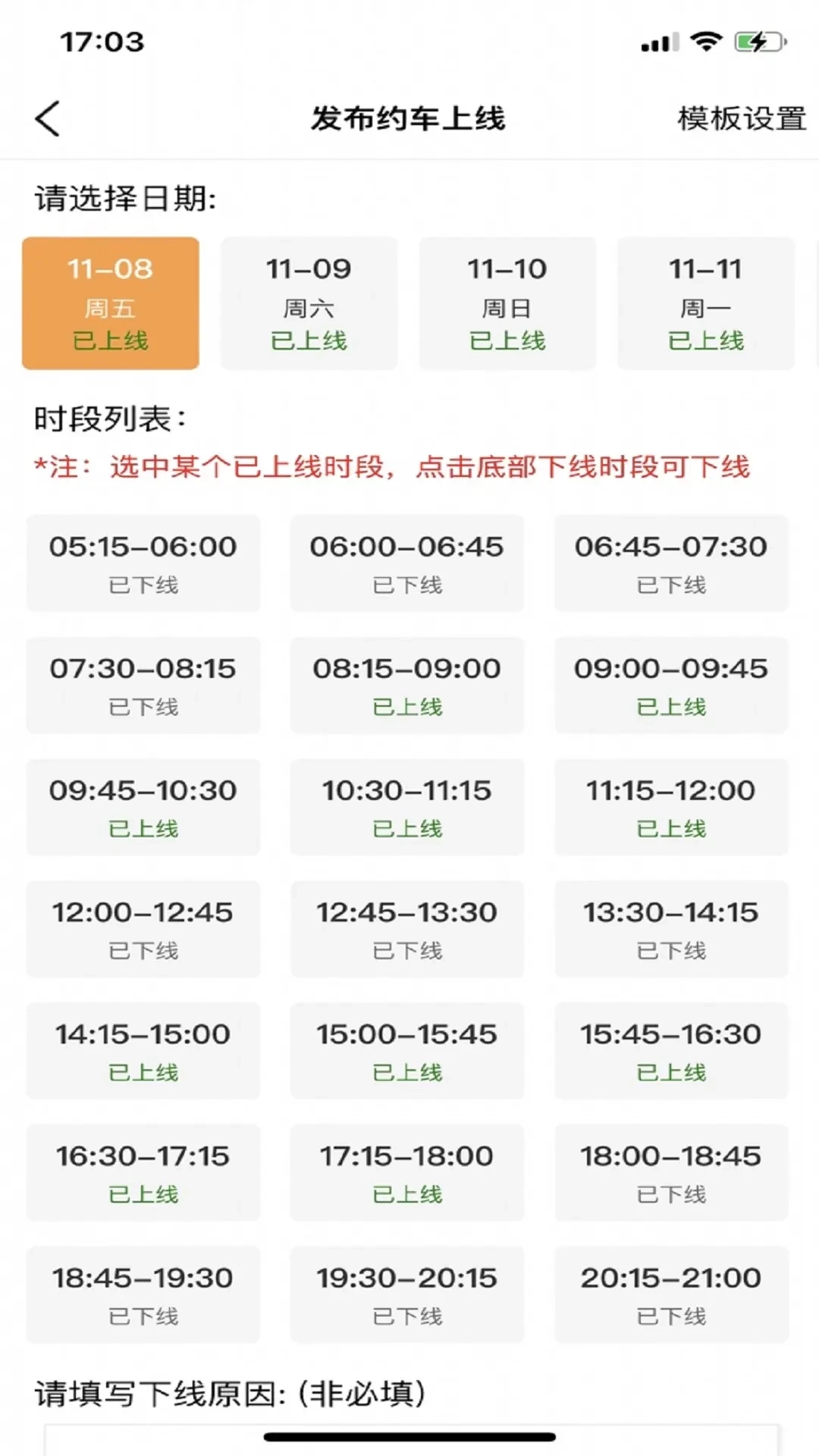
Task: Select the 08:15–09:00 online slot
Action: click(406, 685)
